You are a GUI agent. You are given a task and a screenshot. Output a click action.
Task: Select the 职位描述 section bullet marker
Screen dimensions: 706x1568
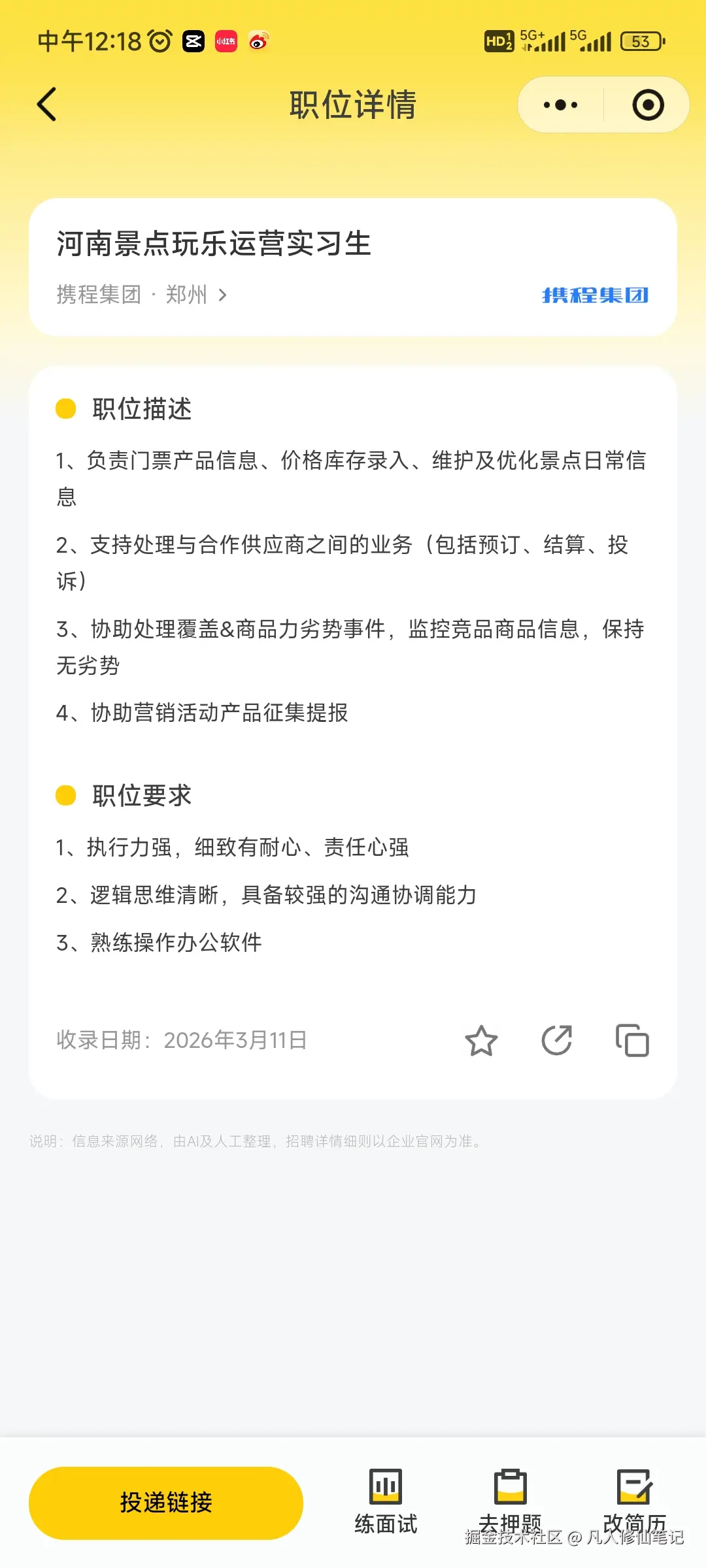click(x=64, y=409)
